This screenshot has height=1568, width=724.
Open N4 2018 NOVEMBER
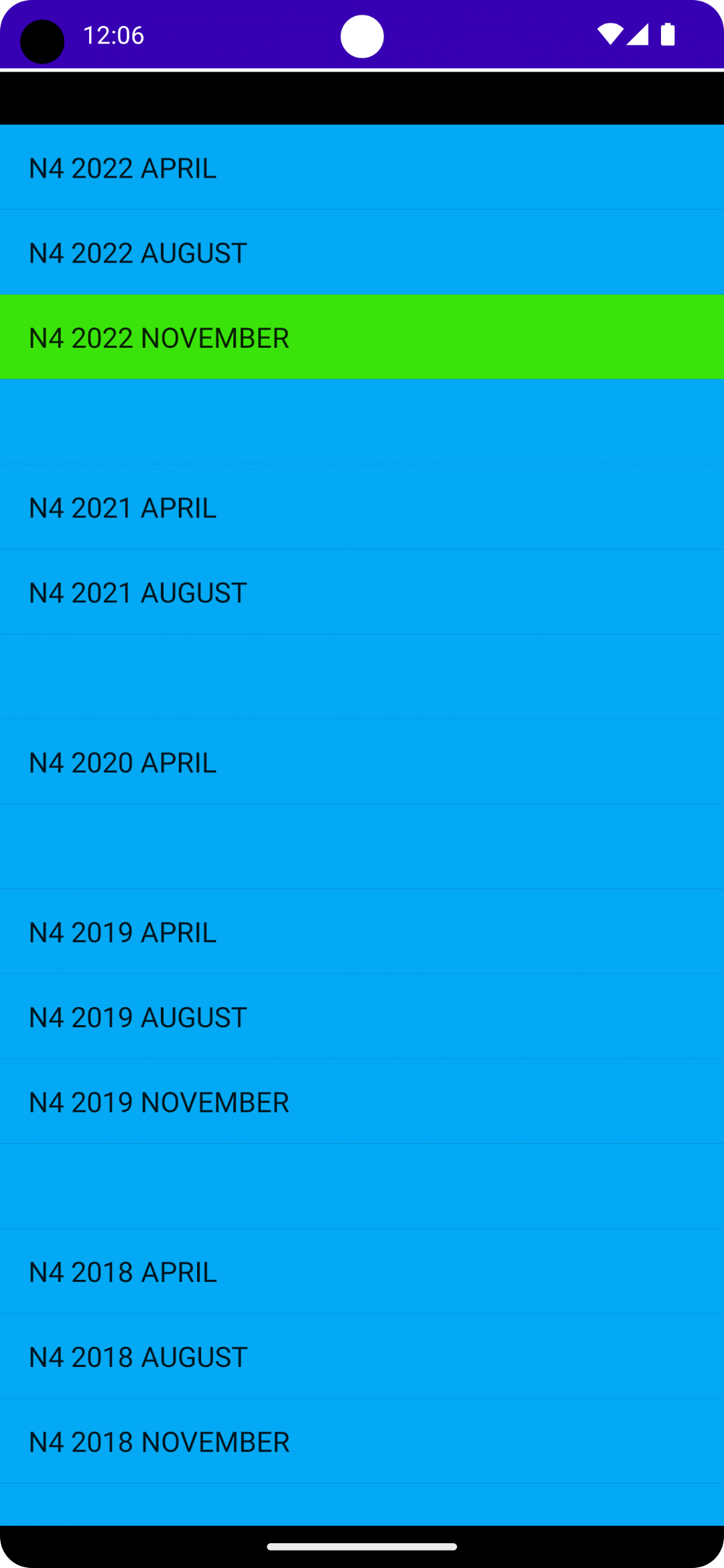[x=362, y=1441]
